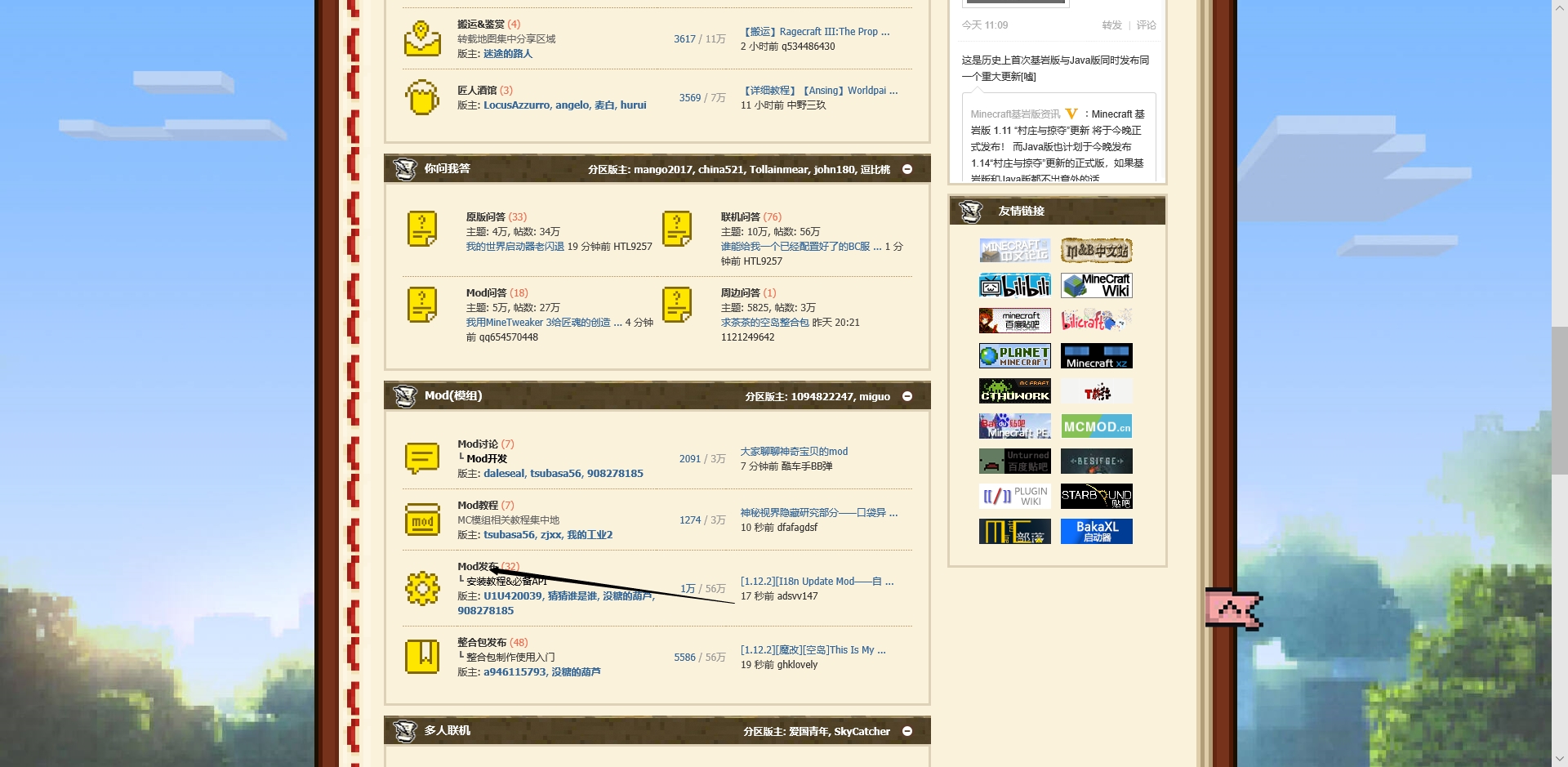View moderator tsubasa56's profile in Mod教程
The width and height of the screenshot is (1568, 767).
[509, 535]
